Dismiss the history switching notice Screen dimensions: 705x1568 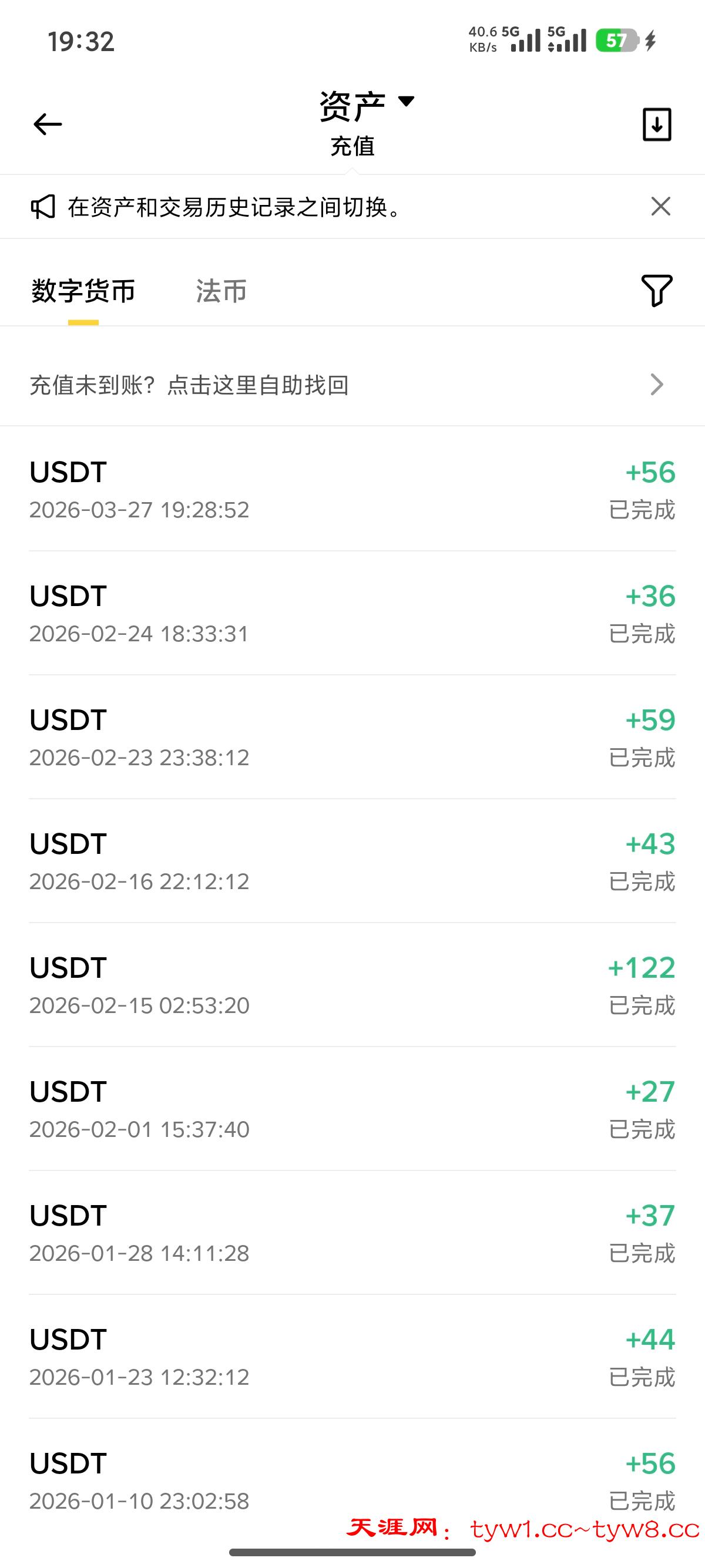pos(660,206)
